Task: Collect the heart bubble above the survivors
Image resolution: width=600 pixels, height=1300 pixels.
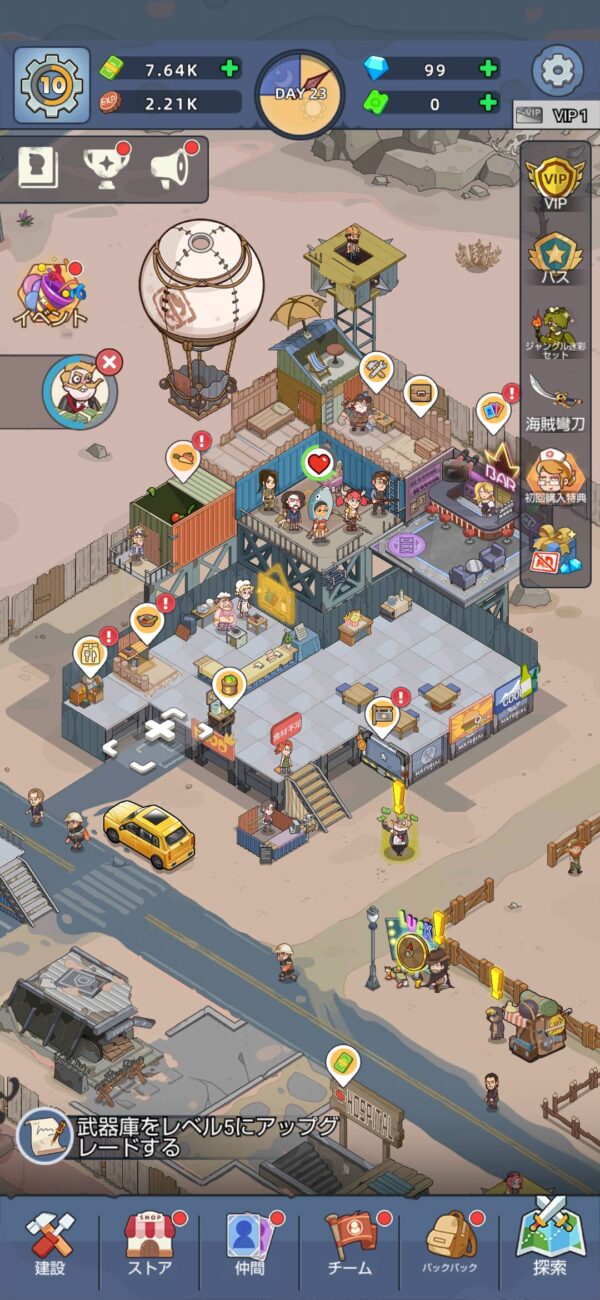Action: coord(318,464)
